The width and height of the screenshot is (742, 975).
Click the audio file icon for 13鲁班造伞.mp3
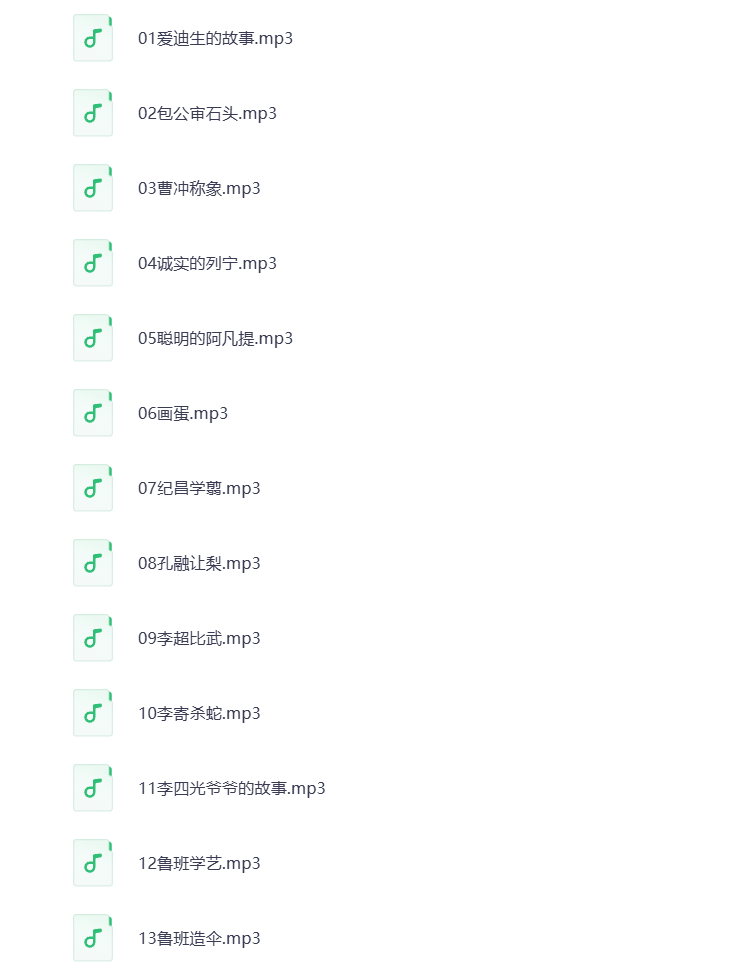93,937
